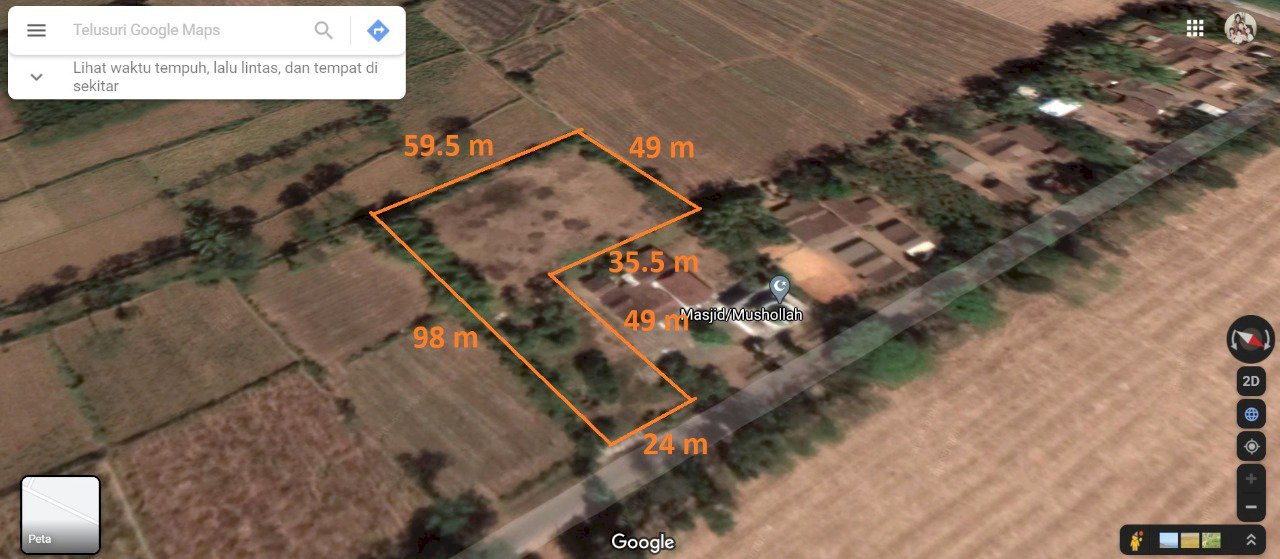The width and height of the screenshot is (1280, 559).
Task: Expand the imagery strip with the double chevron
Action: point(1250,540)
